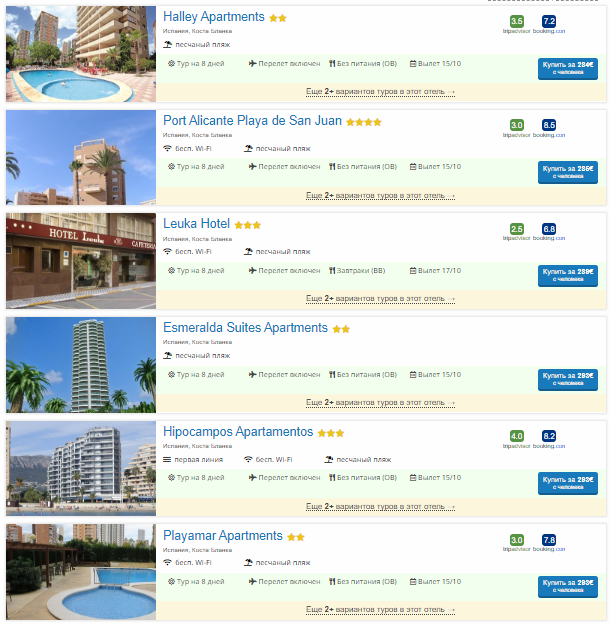View Halley Apartments pool photo
Screen dimensions: 611x625
point(81,54)
